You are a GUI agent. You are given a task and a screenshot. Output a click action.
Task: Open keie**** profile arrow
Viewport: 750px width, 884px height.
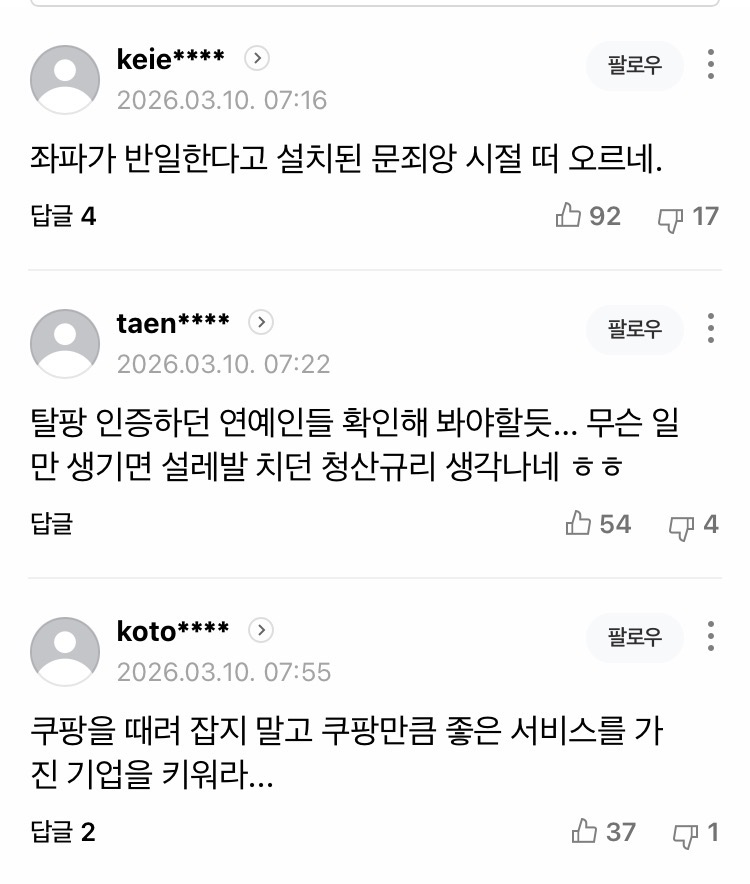(257, 59)
